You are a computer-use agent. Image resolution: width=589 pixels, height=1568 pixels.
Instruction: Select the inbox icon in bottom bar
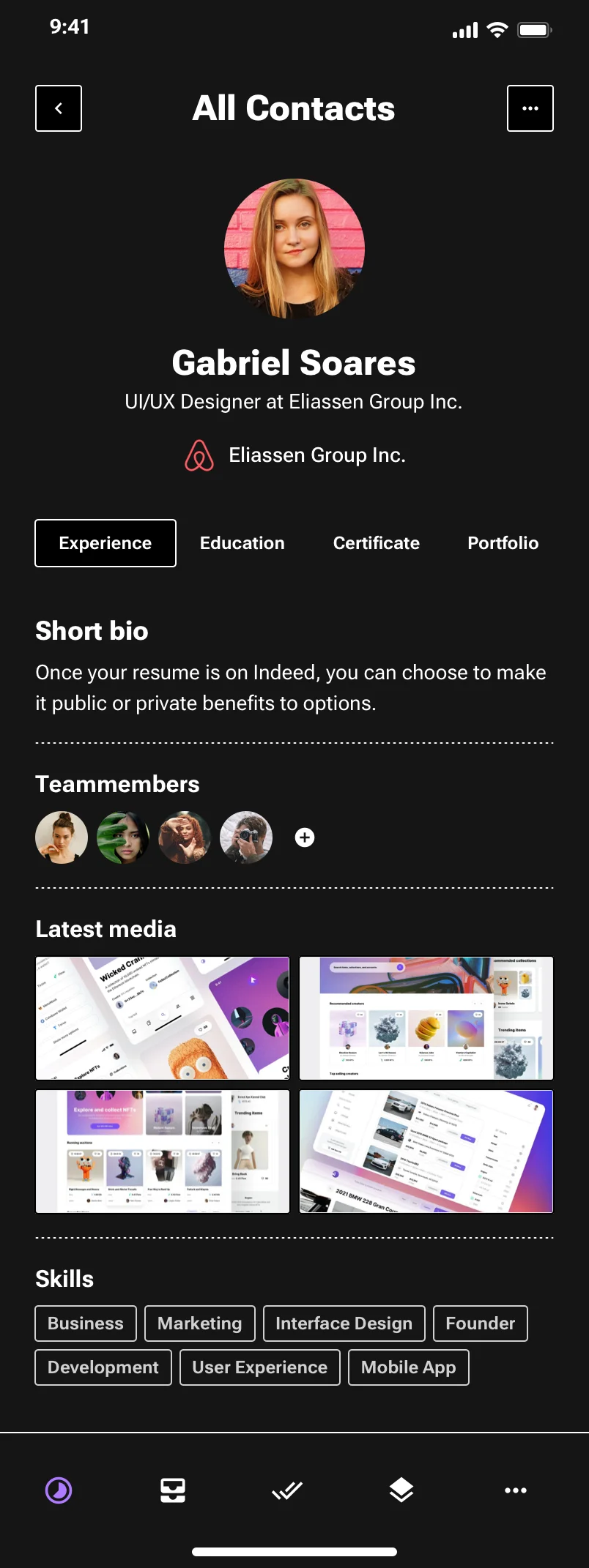[x=172, y=1490]
